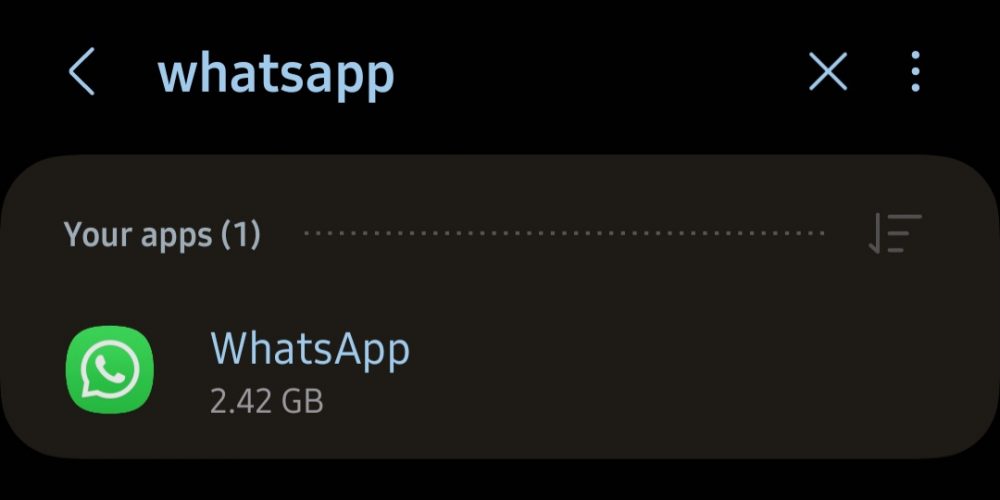The height and width of the screenshot is (500, 1000).
Task: Open WhatsApp app info
Action: [x=310, y=370]
